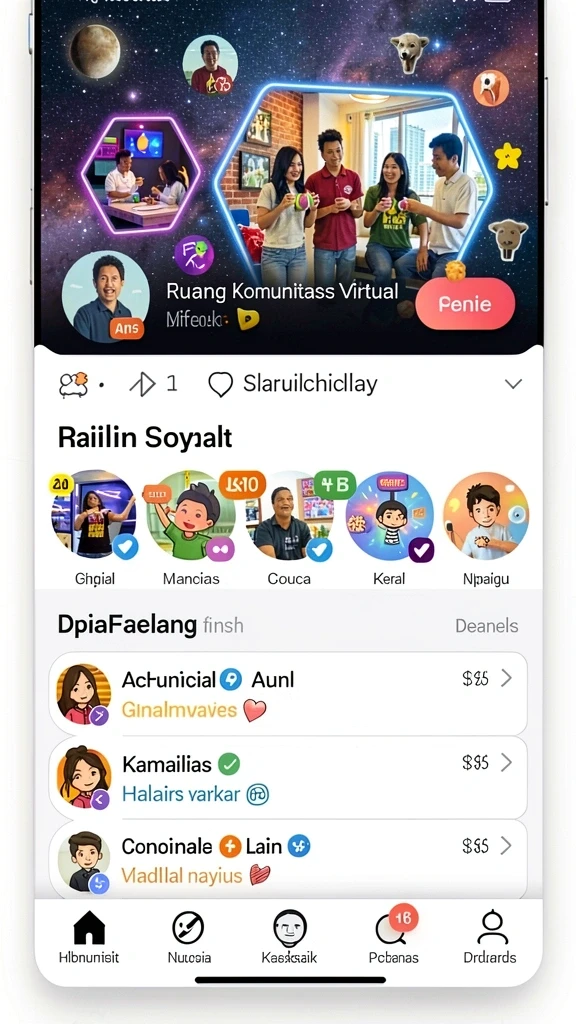Expand the chevron next to Slaruilchicllay
Viewport: 576px width, 1024px height.
(513, 384)
